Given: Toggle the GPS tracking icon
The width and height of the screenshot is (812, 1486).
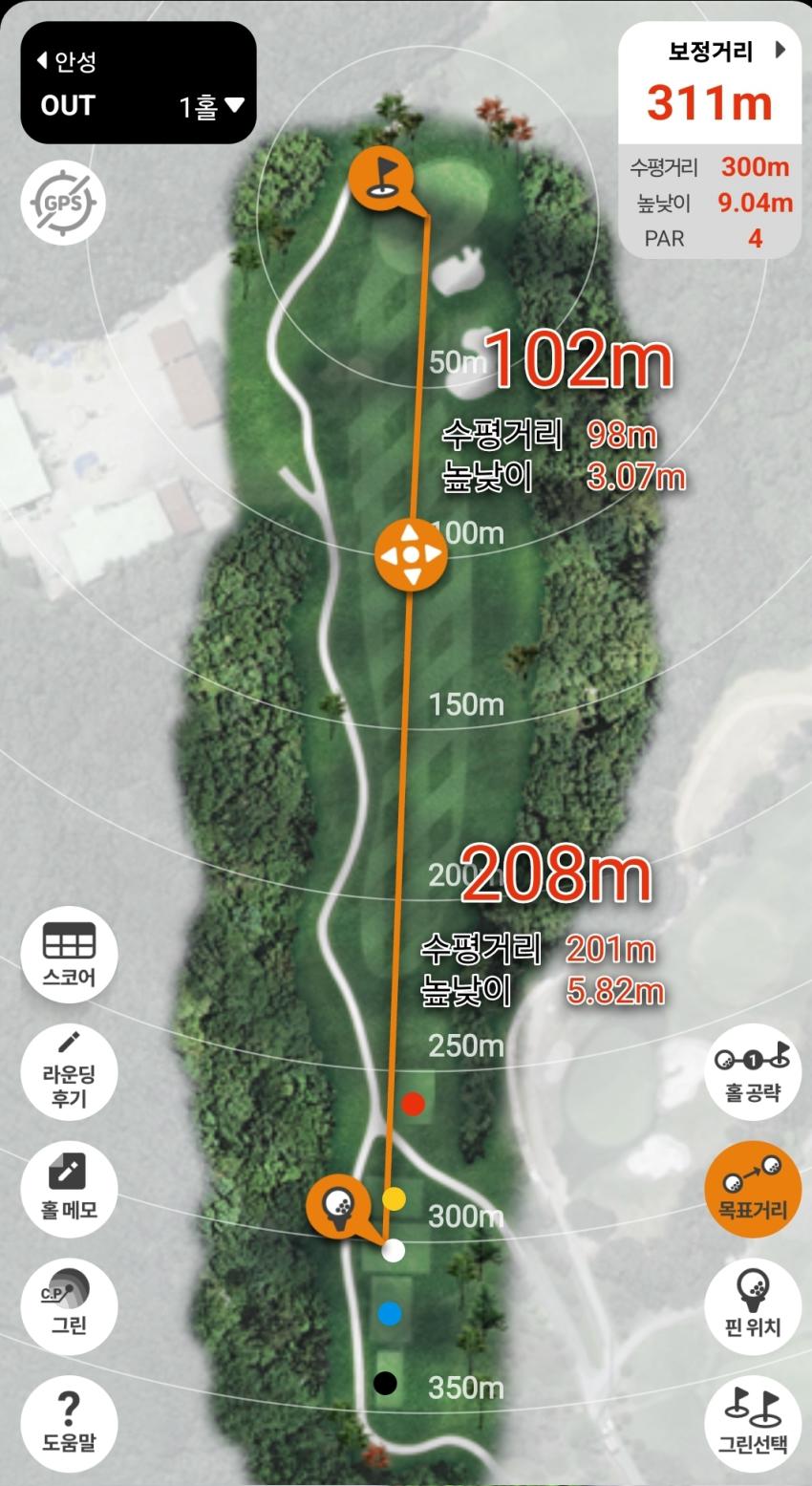Looking at the screenshot, I should pos(63,203).
